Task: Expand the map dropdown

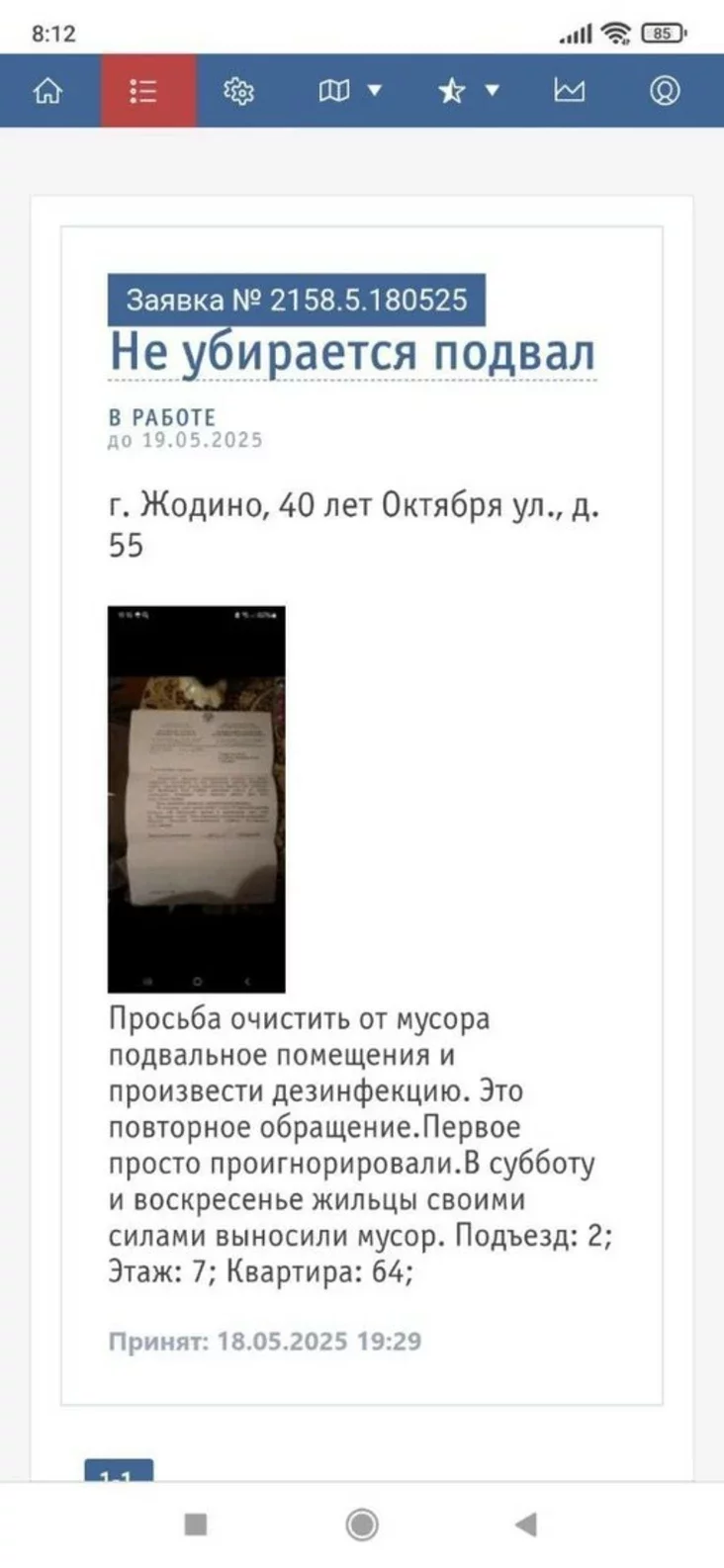Action: [x=349, y=91]
